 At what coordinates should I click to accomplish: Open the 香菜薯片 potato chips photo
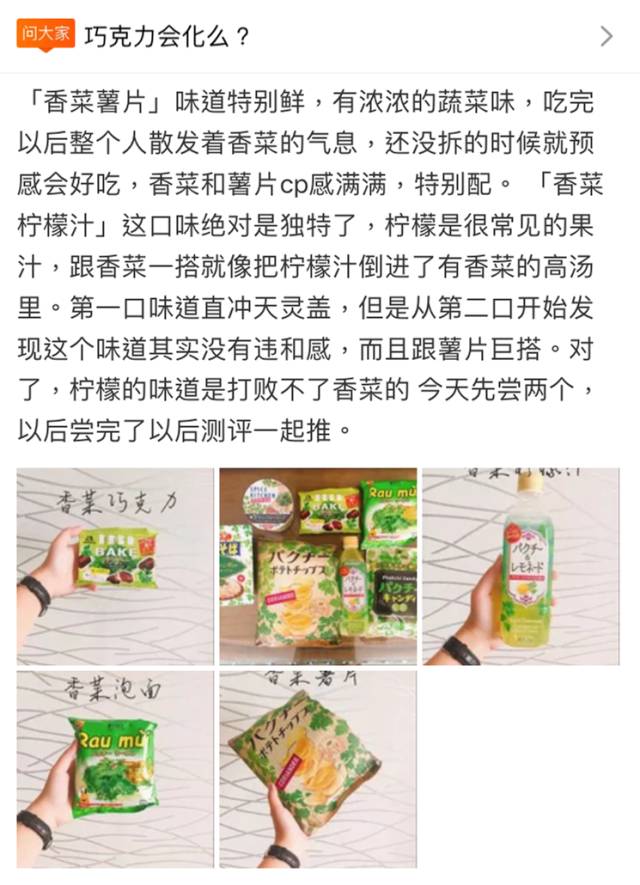(318, 769)
